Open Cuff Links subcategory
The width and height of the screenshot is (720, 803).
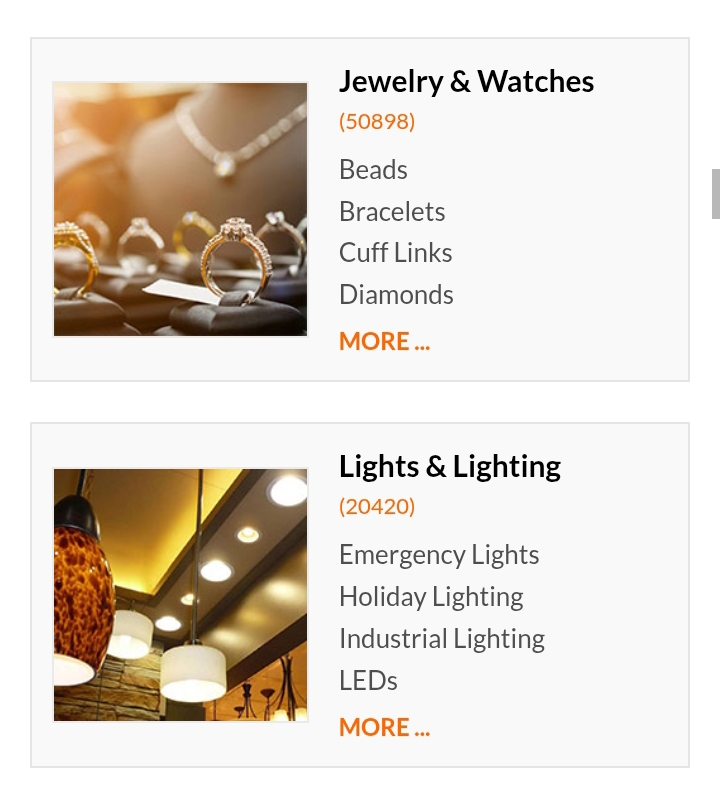point(395,253)
